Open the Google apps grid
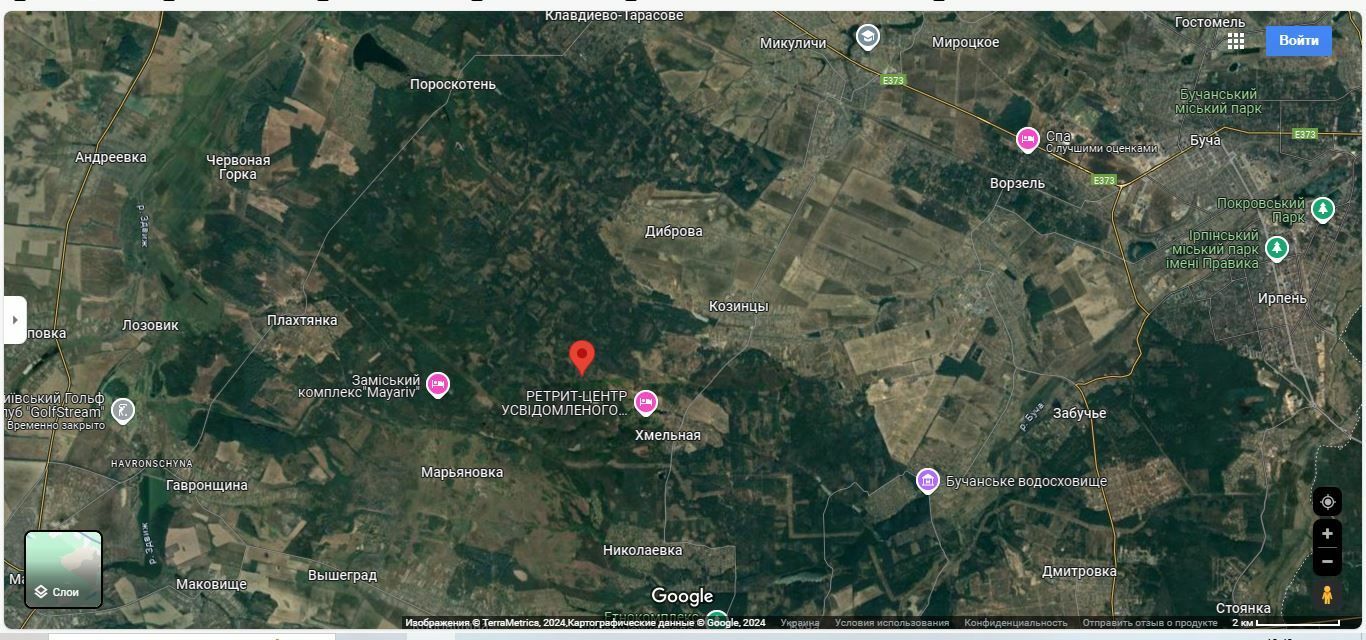This screenshot has width=1366, height=640. tap(1236, 41)
